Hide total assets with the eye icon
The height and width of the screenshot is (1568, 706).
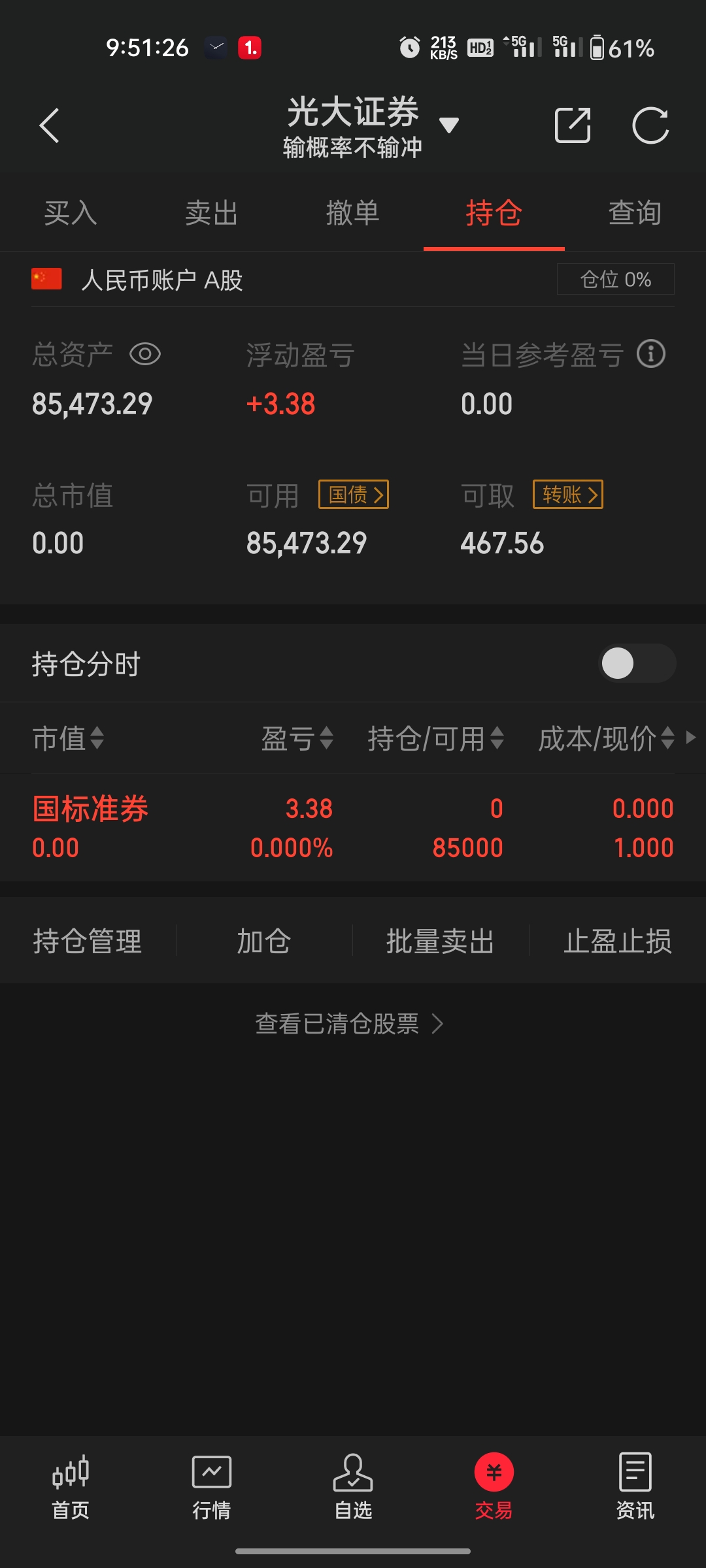pyautogui.click(x=145, y=355)
